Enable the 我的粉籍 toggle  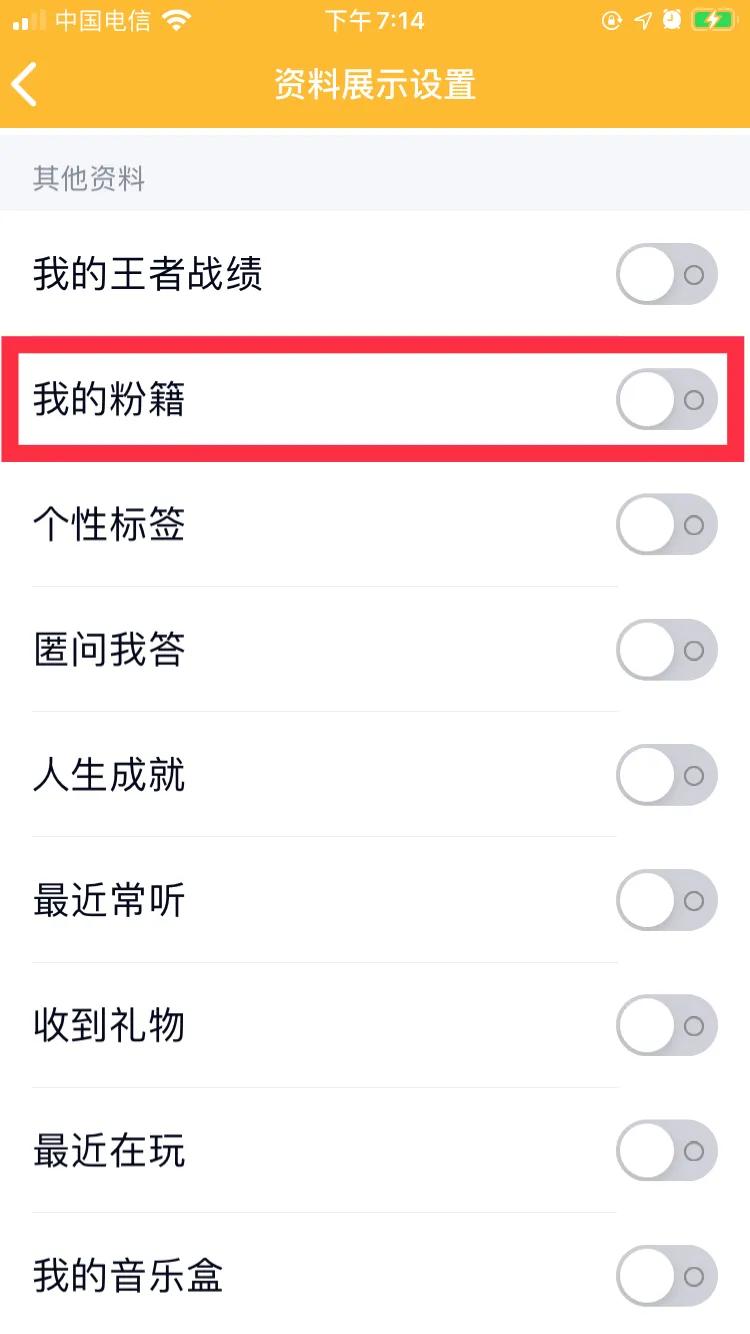click(666, 399)
